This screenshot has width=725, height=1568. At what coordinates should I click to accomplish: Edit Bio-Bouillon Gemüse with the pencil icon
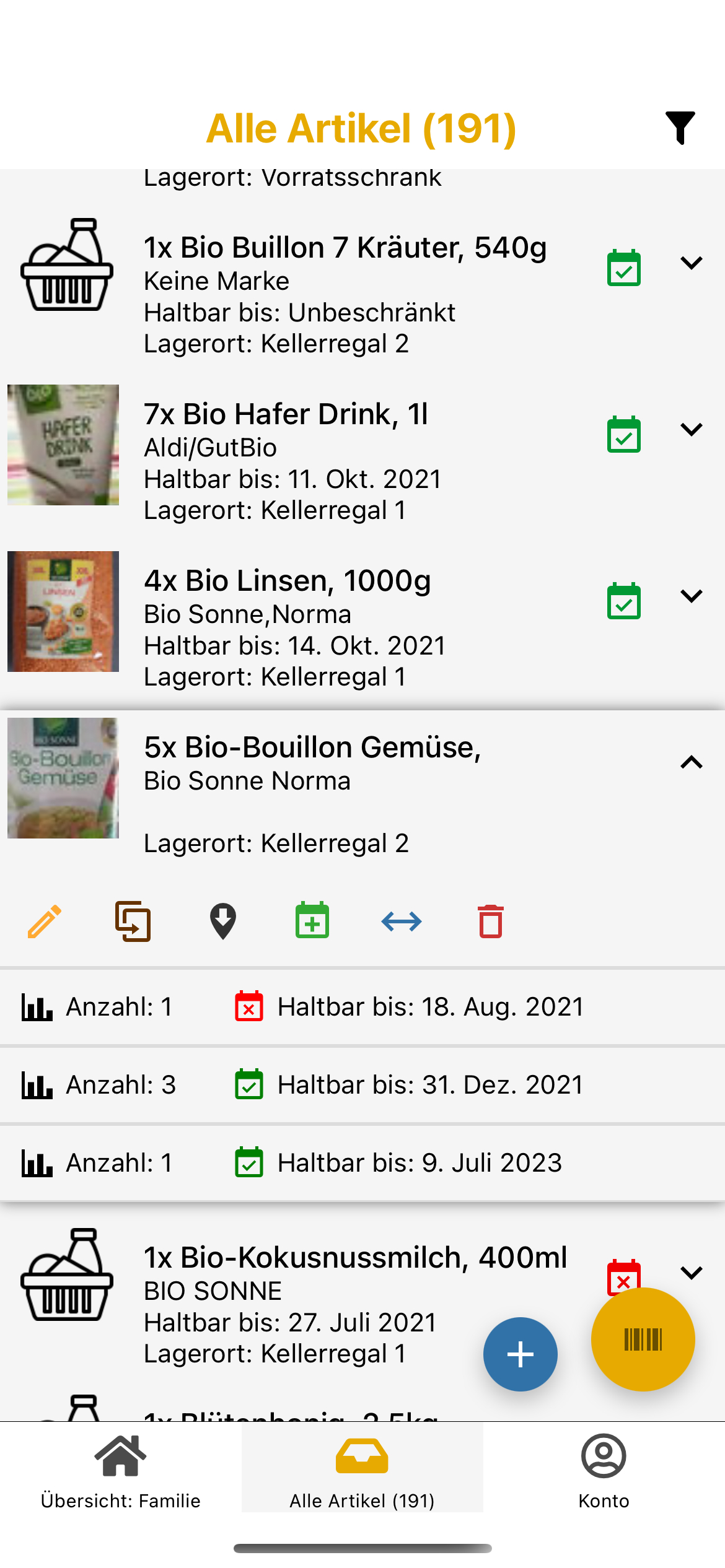(45, 921)
